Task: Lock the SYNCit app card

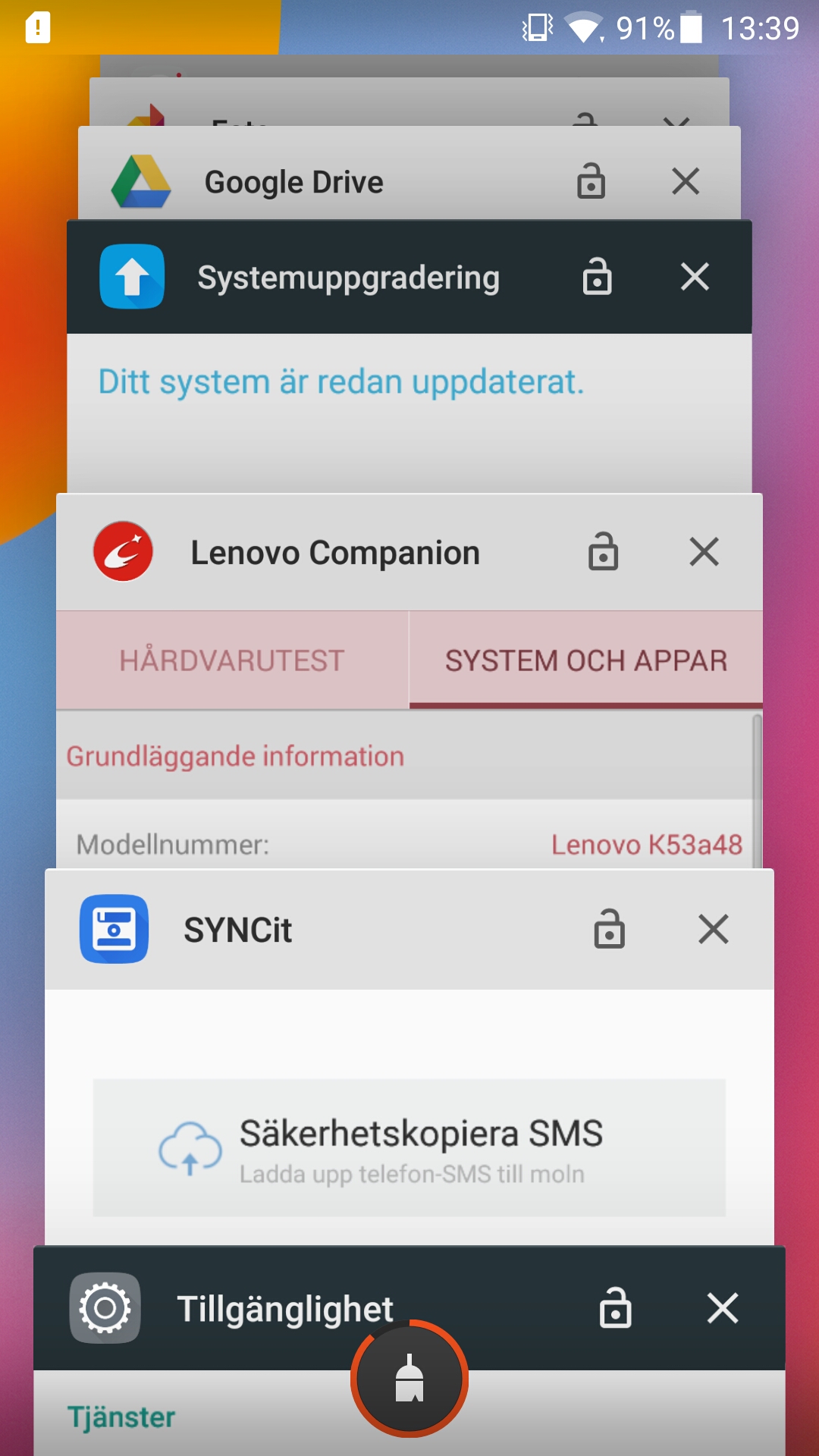Action: point(609,929)
